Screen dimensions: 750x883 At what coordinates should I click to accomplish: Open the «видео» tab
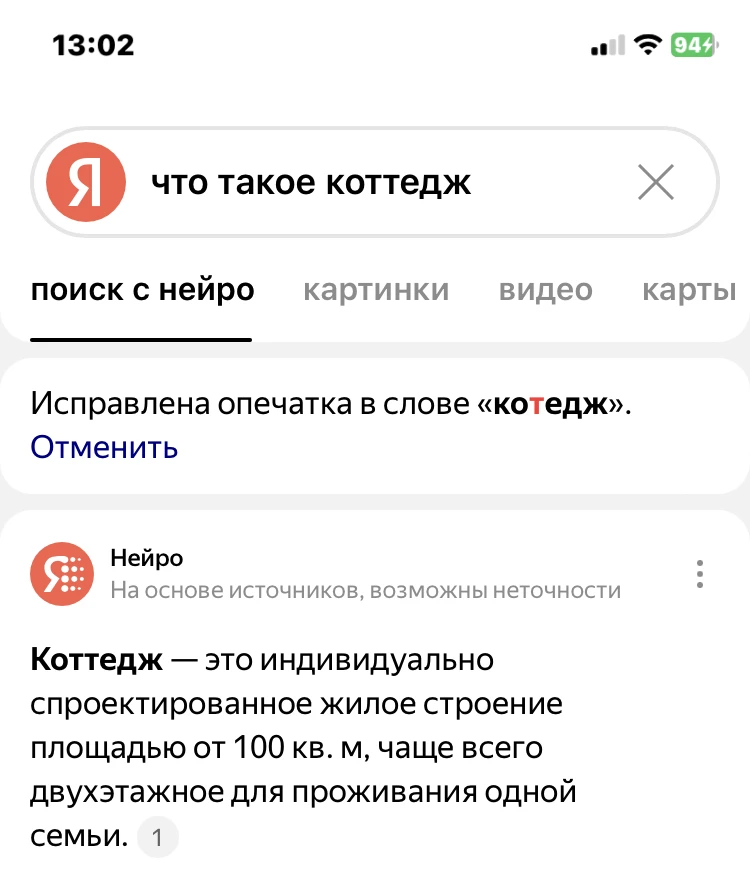(x=545, y=291)
